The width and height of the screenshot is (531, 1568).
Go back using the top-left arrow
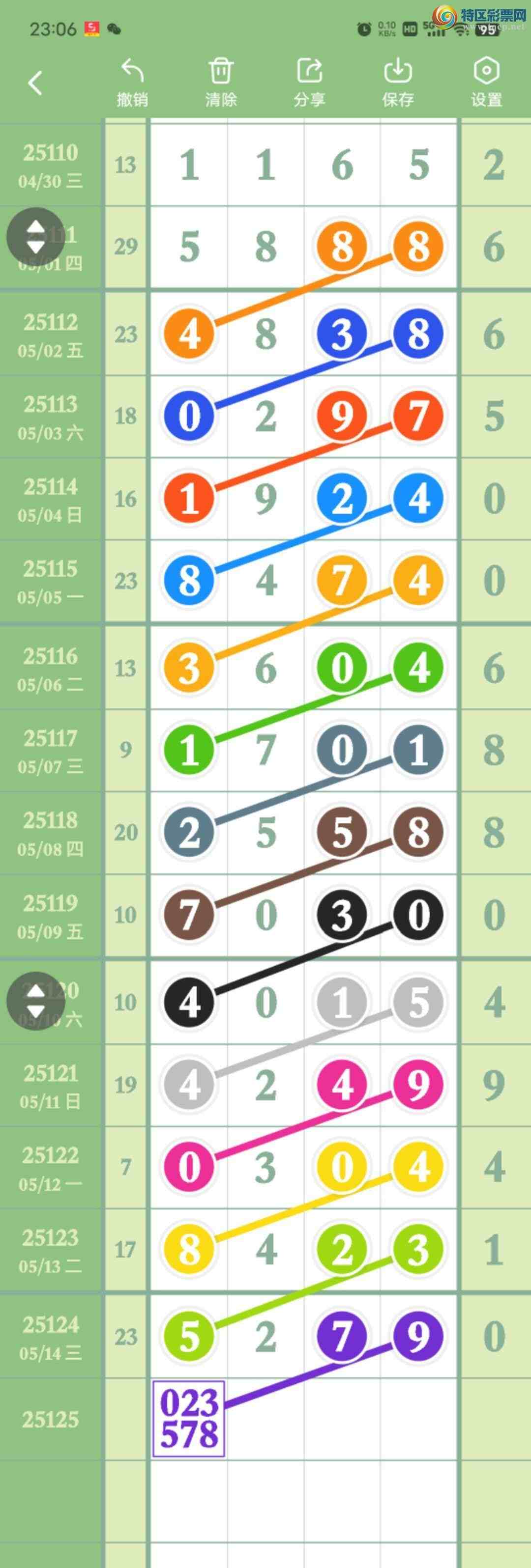click(x=35, y=83)
